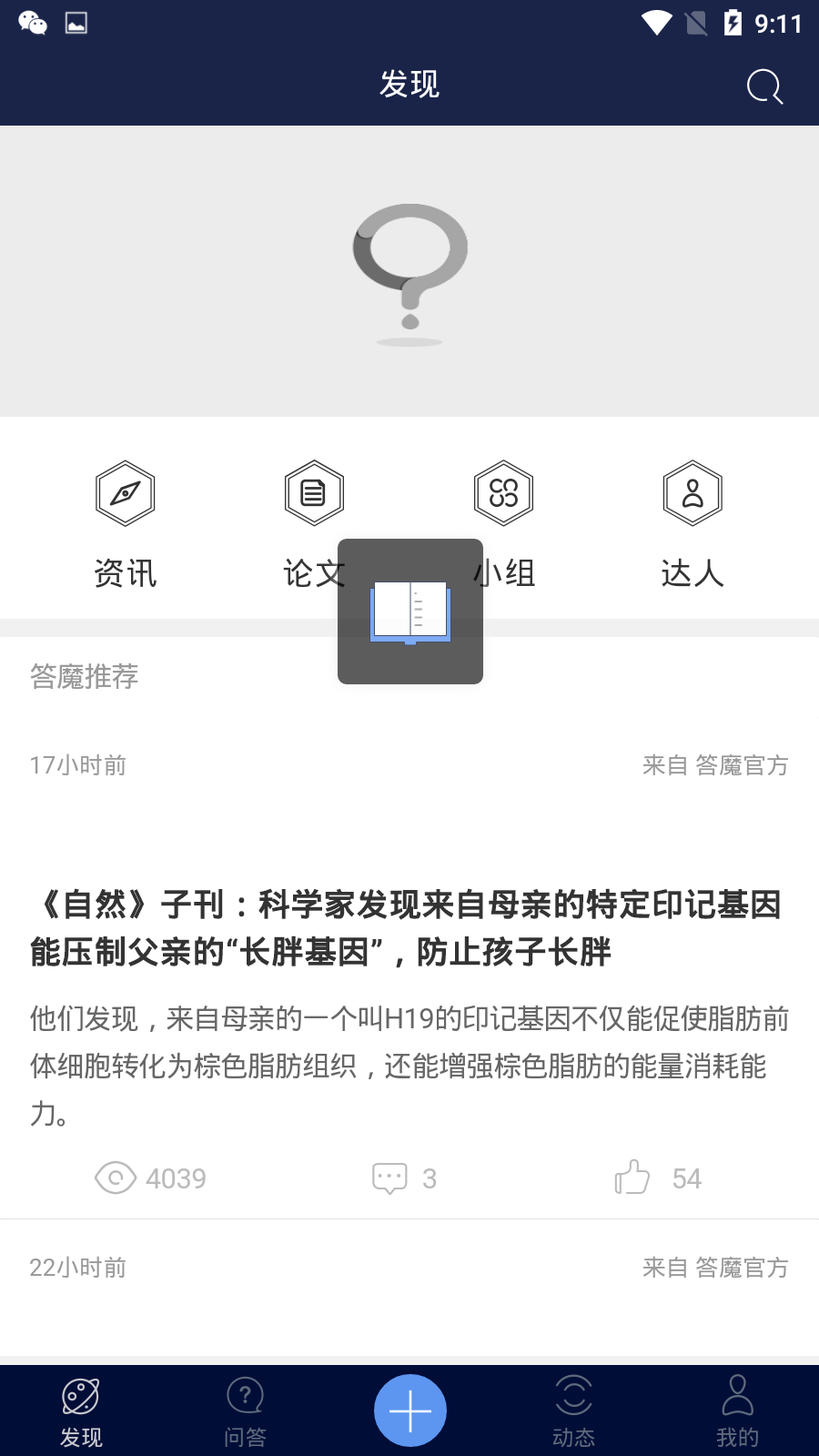819x1456 pixels.
Task: Select the 论文 papers hexagon icon
Action: (x=313, y=493)
